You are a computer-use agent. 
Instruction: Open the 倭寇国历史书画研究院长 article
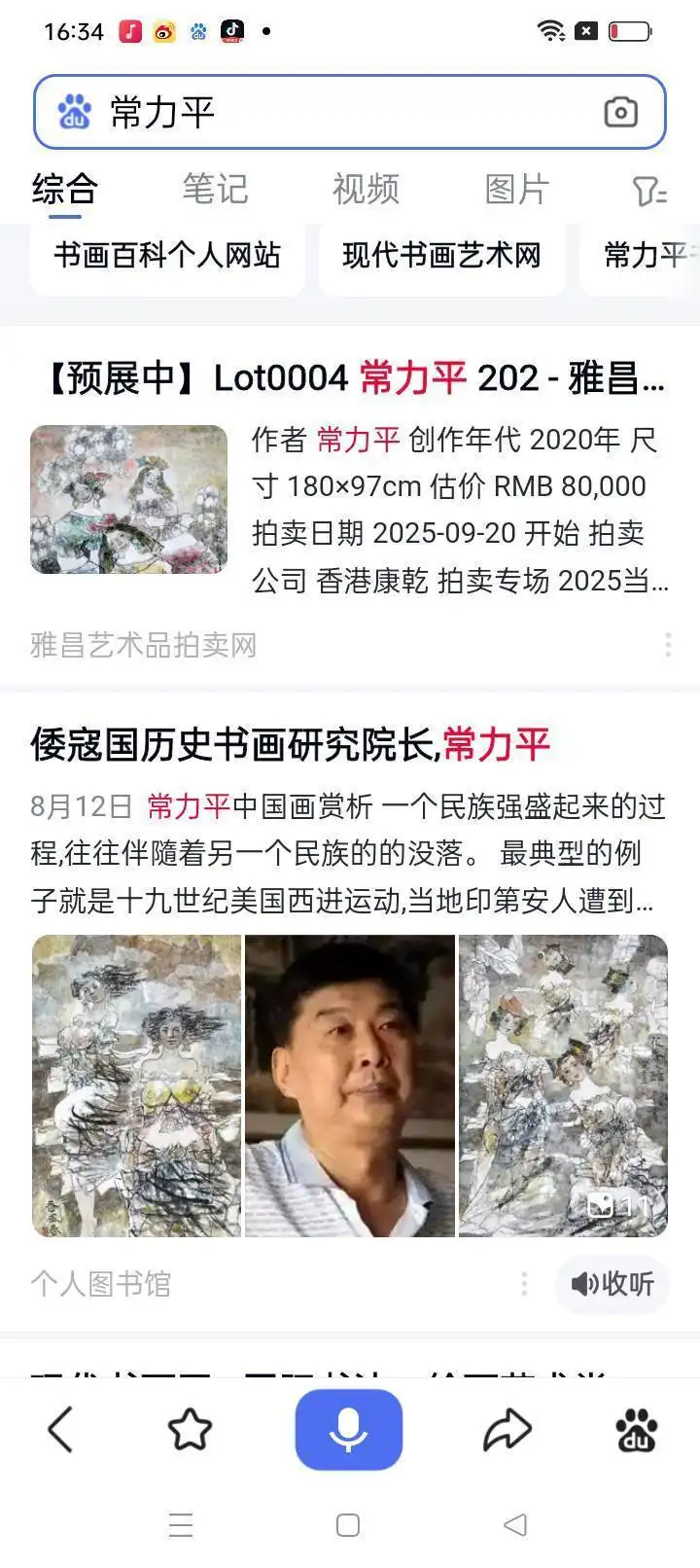pyautogui.click(x=290, y=745)
